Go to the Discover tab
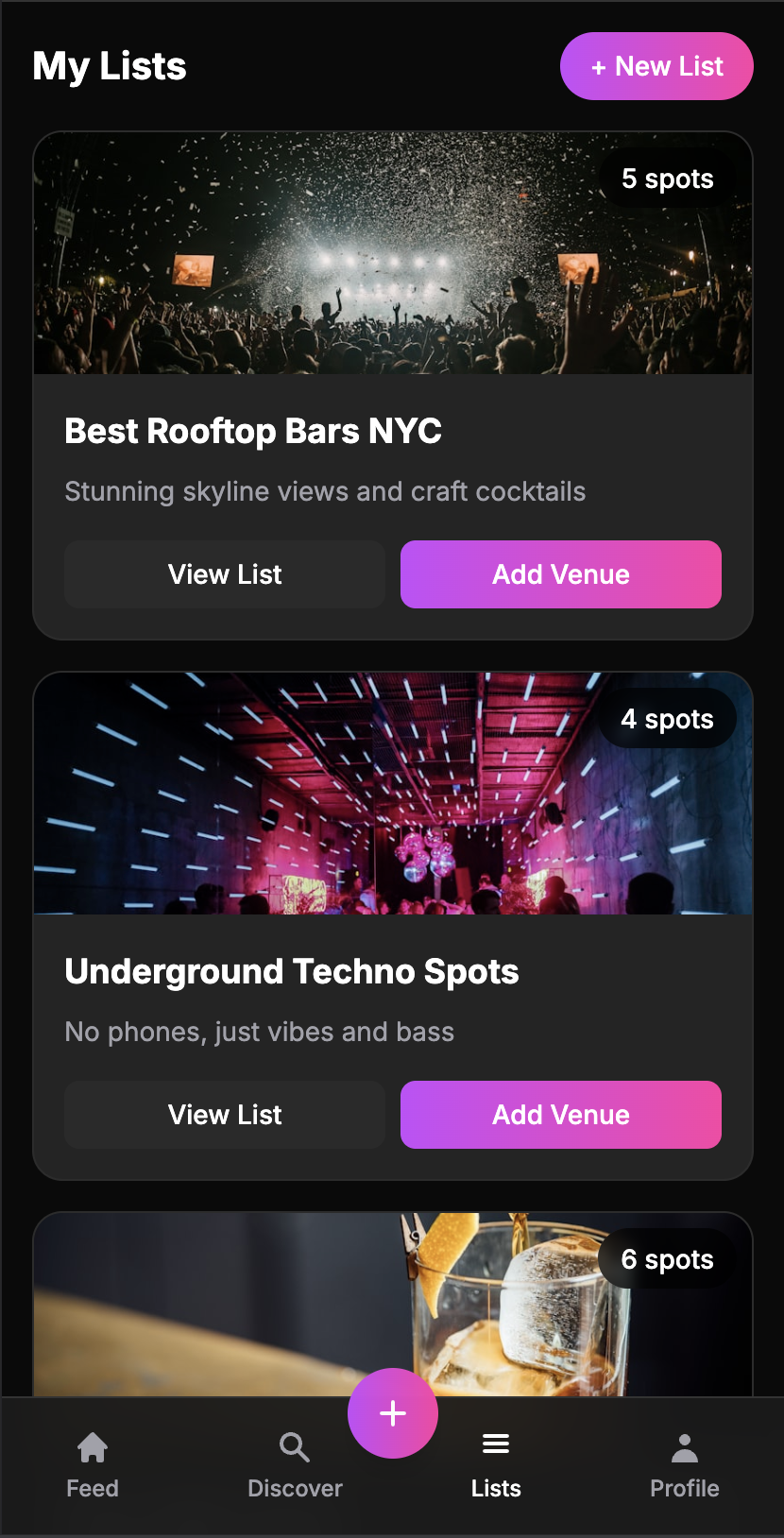 pyautogui.click(x=295, y=1464)
